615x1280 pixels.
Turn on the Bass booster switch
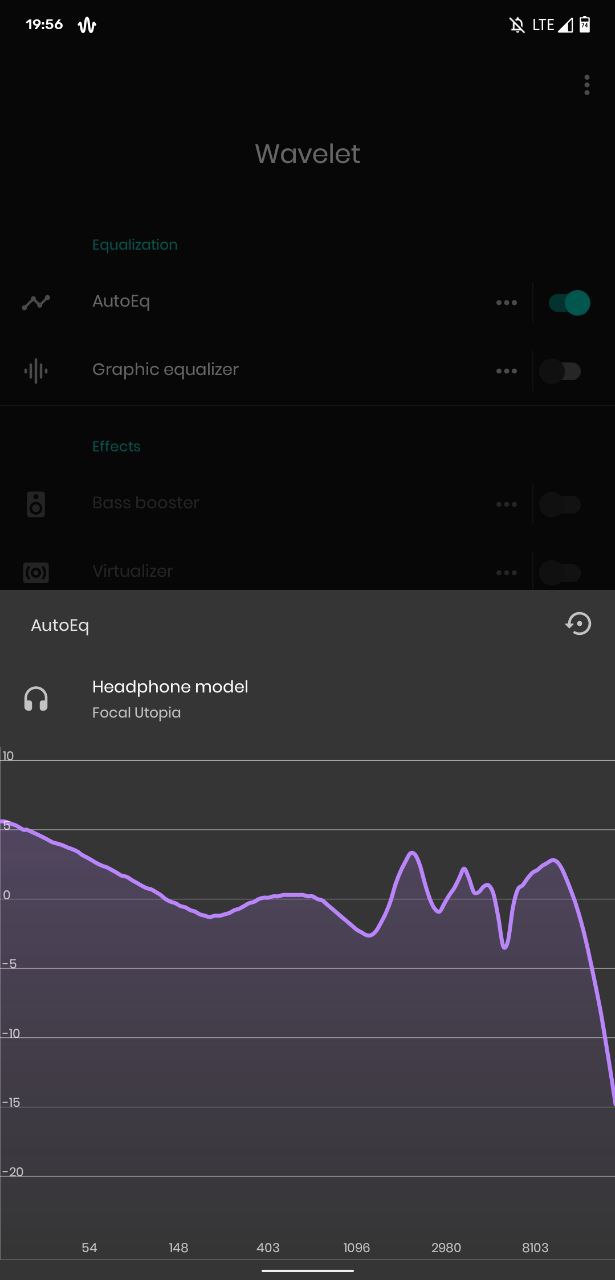[x=560, y=504]
